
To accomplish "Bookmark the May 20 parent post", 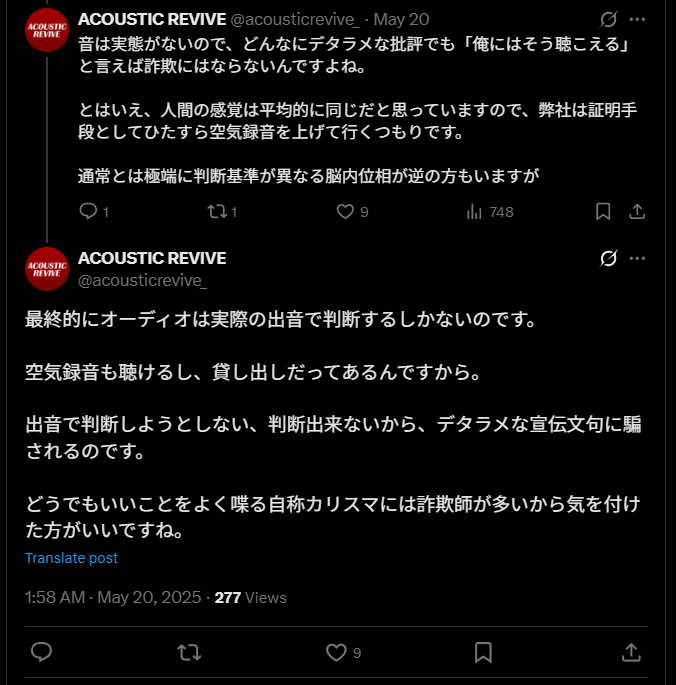I will (603, 211).
